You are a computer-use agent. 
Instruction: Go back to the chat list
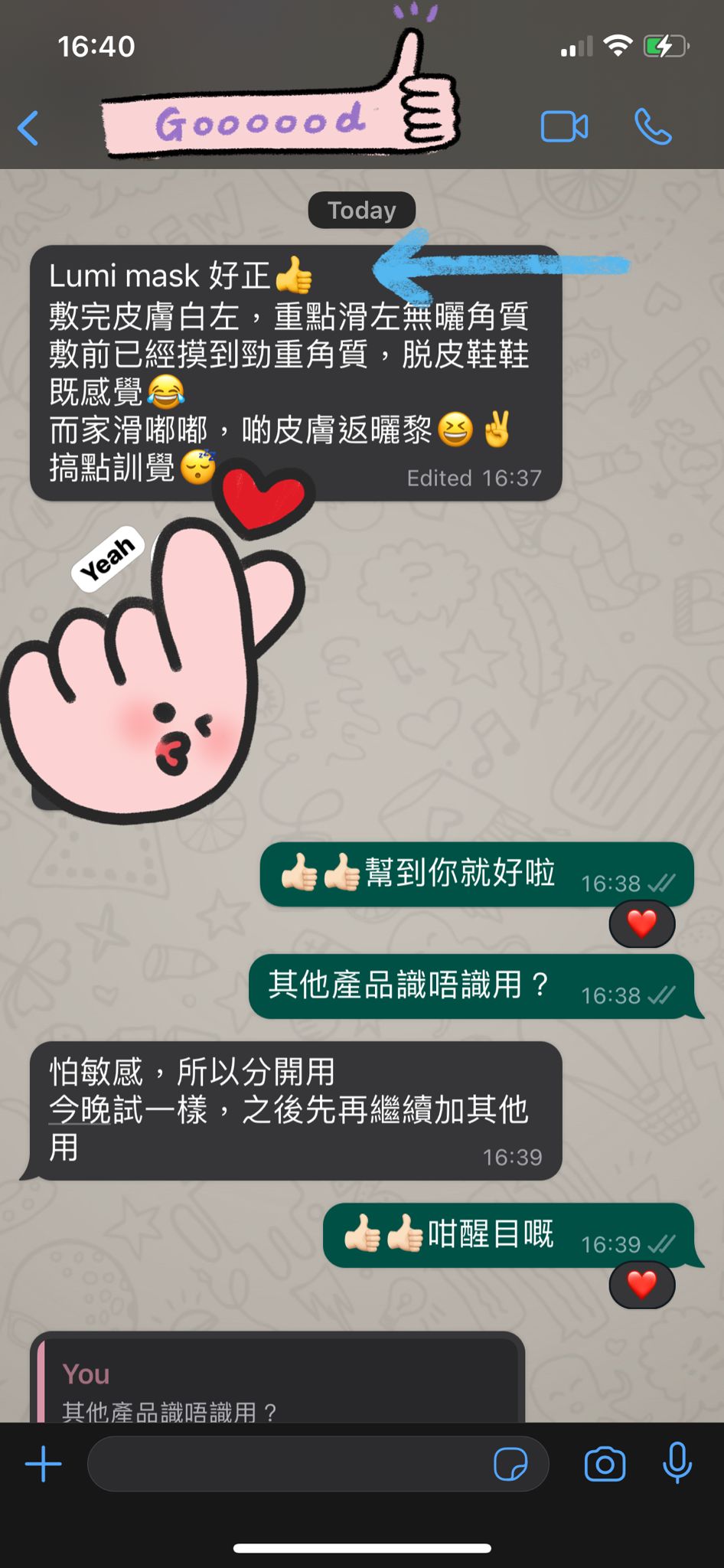(x=29, y=128)
